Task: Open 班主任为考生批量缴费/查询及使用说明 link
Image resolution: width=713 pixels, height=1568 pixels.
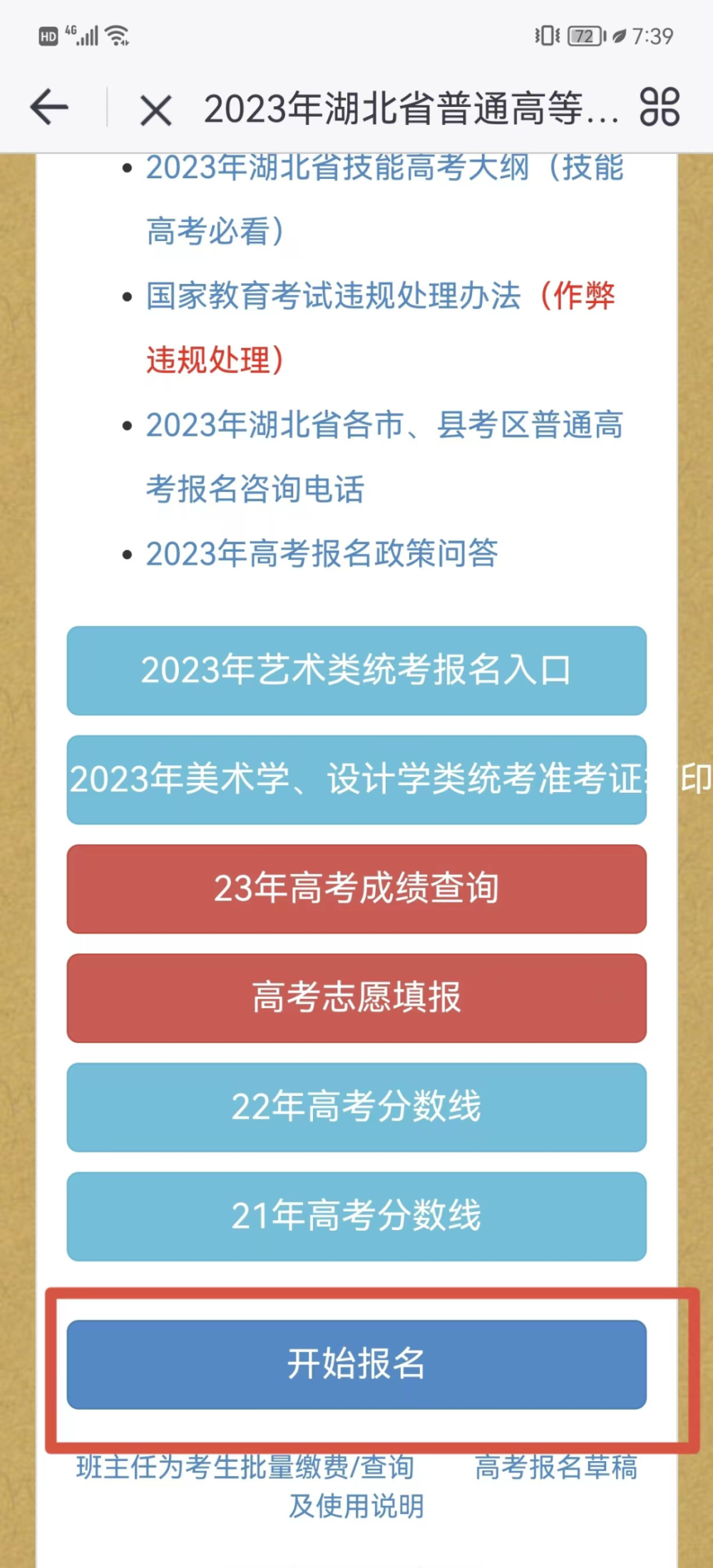Action: (x=246, y=1486)
